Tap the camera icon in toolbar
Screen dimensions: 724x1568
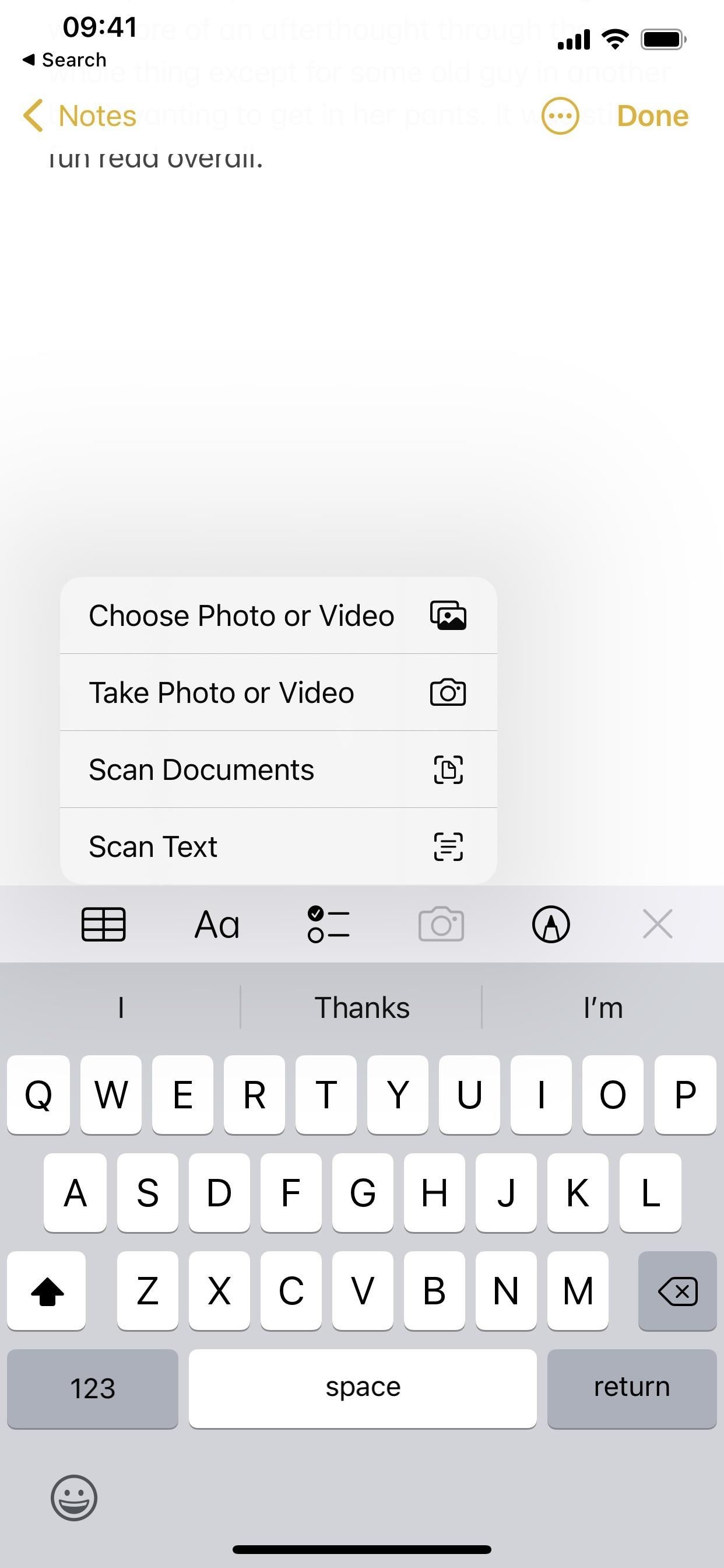441,924
